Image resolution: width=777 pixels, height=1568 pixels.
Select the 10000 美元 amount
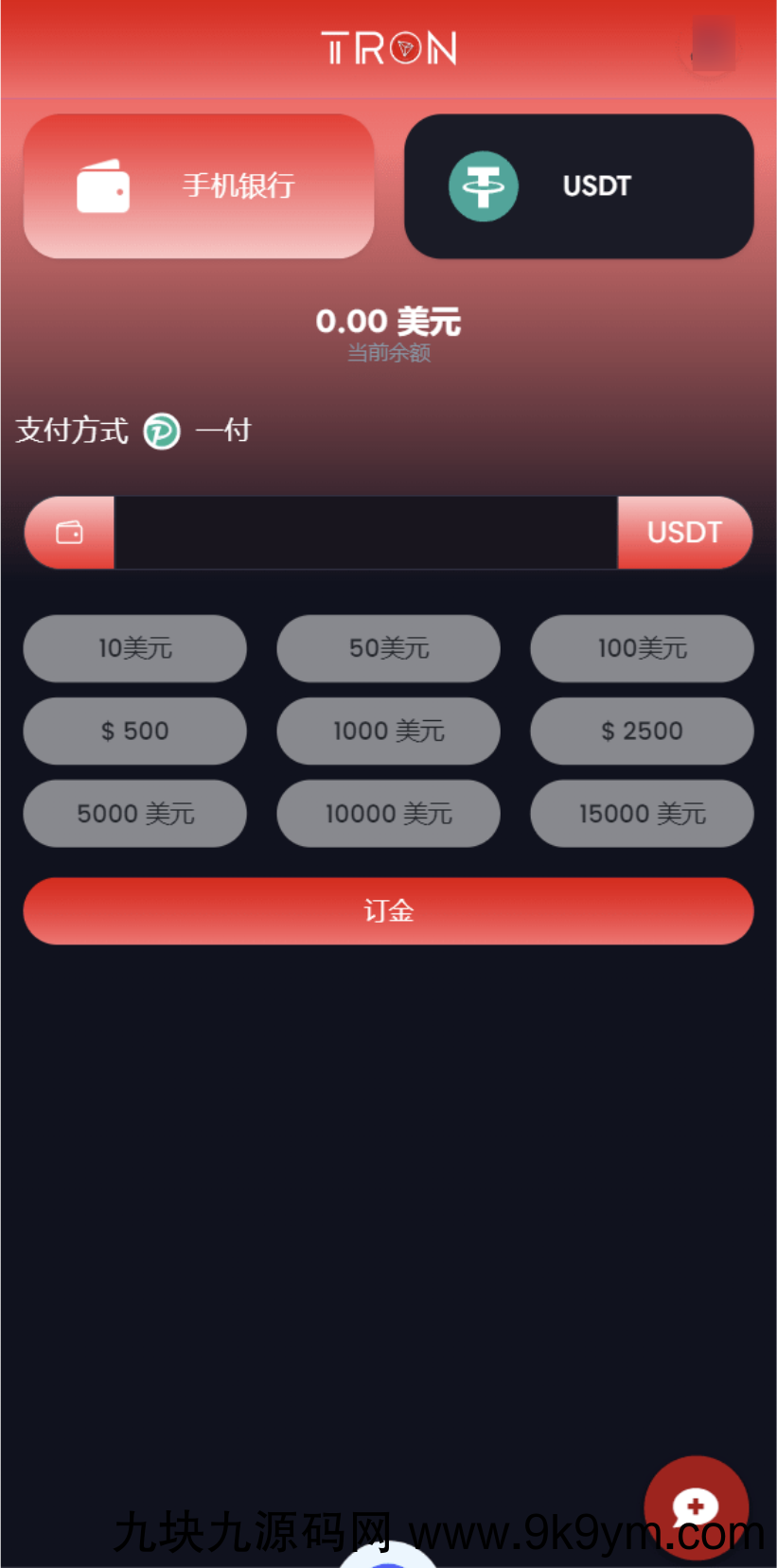pos(388,813)
